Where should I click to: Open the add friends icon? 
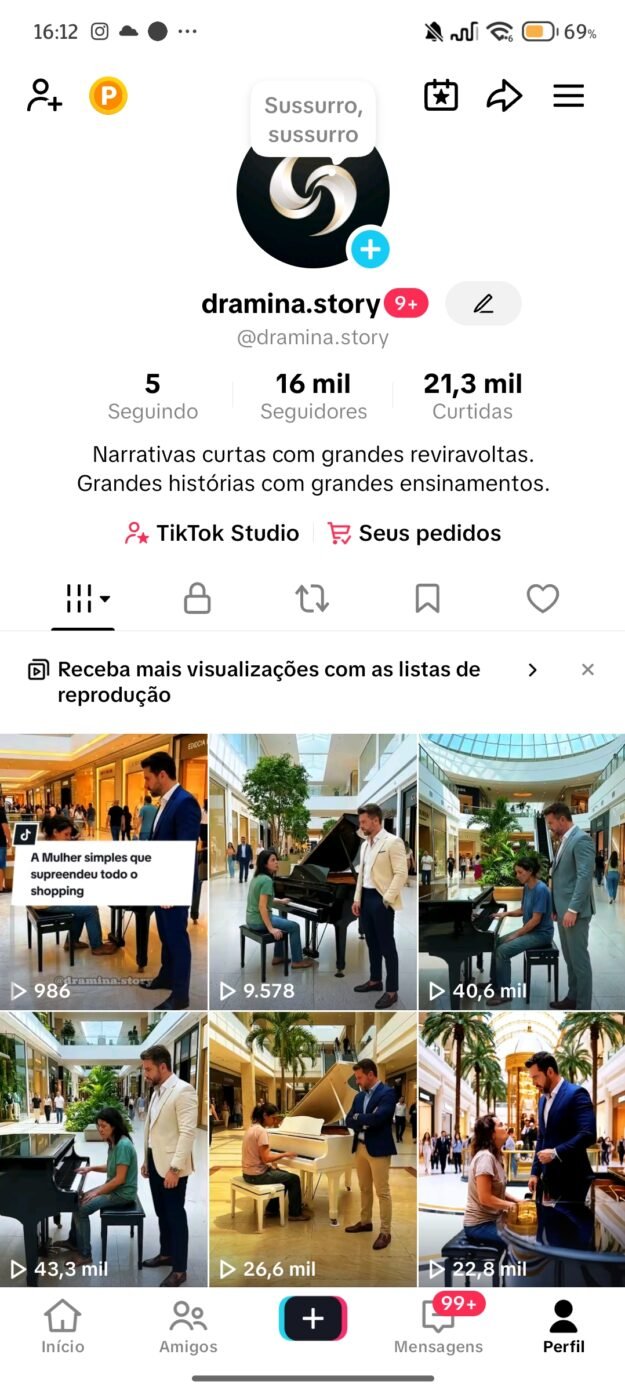pos(44,96)
